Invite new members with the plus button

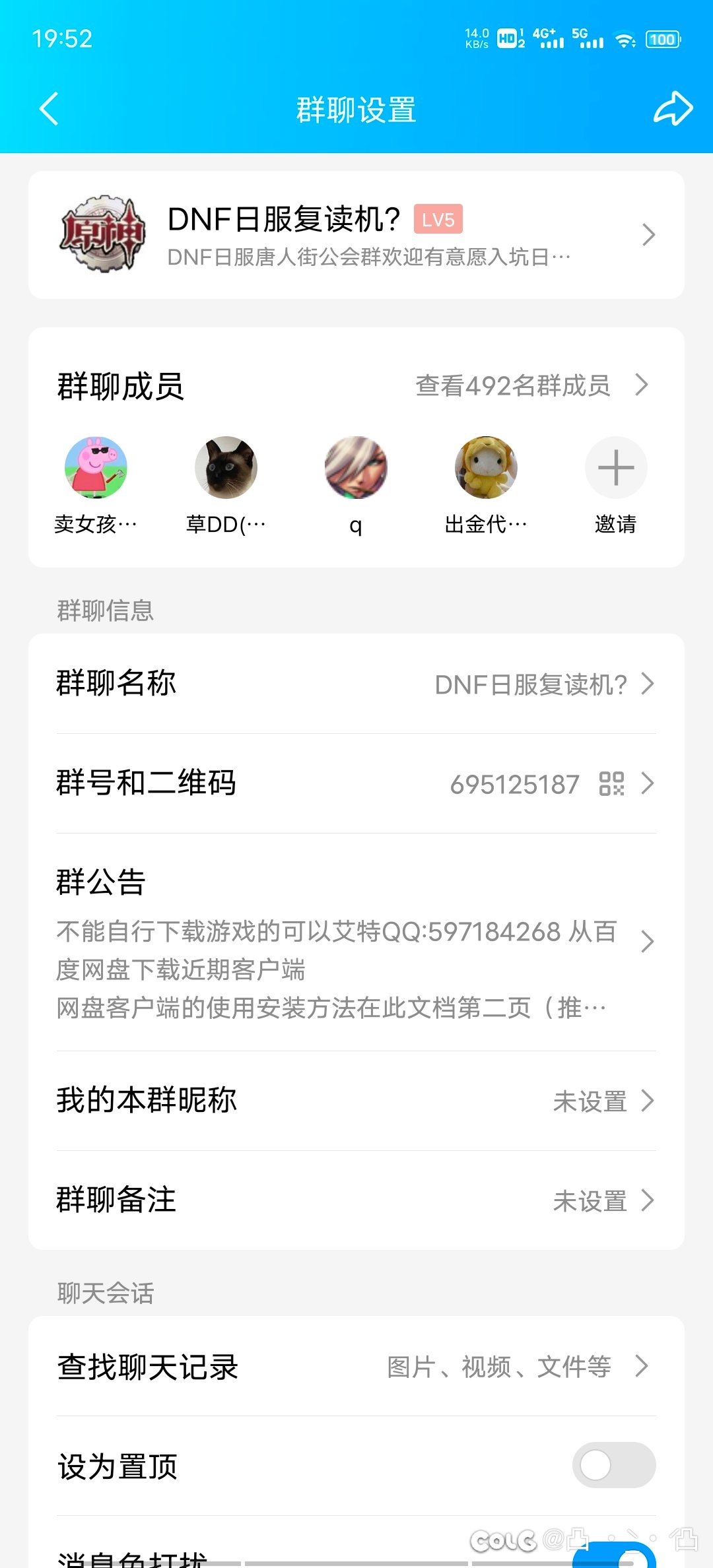point(616,467)
